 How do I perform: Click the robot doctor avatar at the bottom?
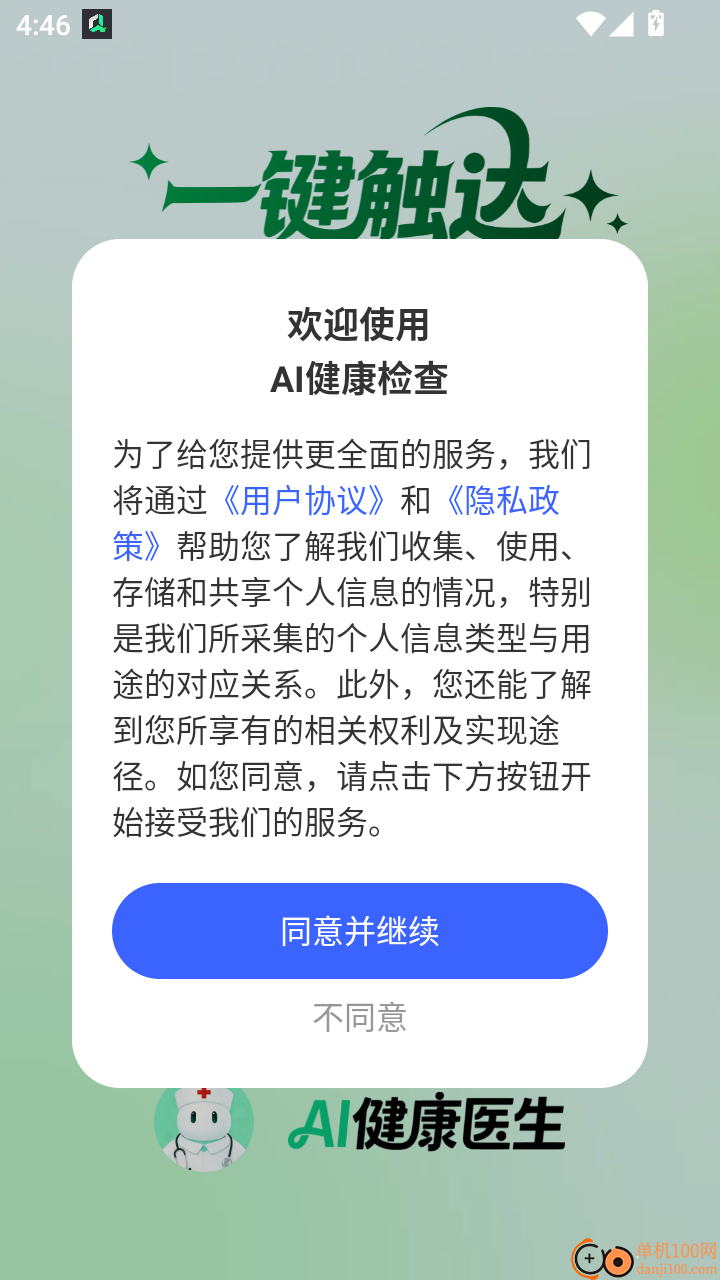(x=204, y=1126)
